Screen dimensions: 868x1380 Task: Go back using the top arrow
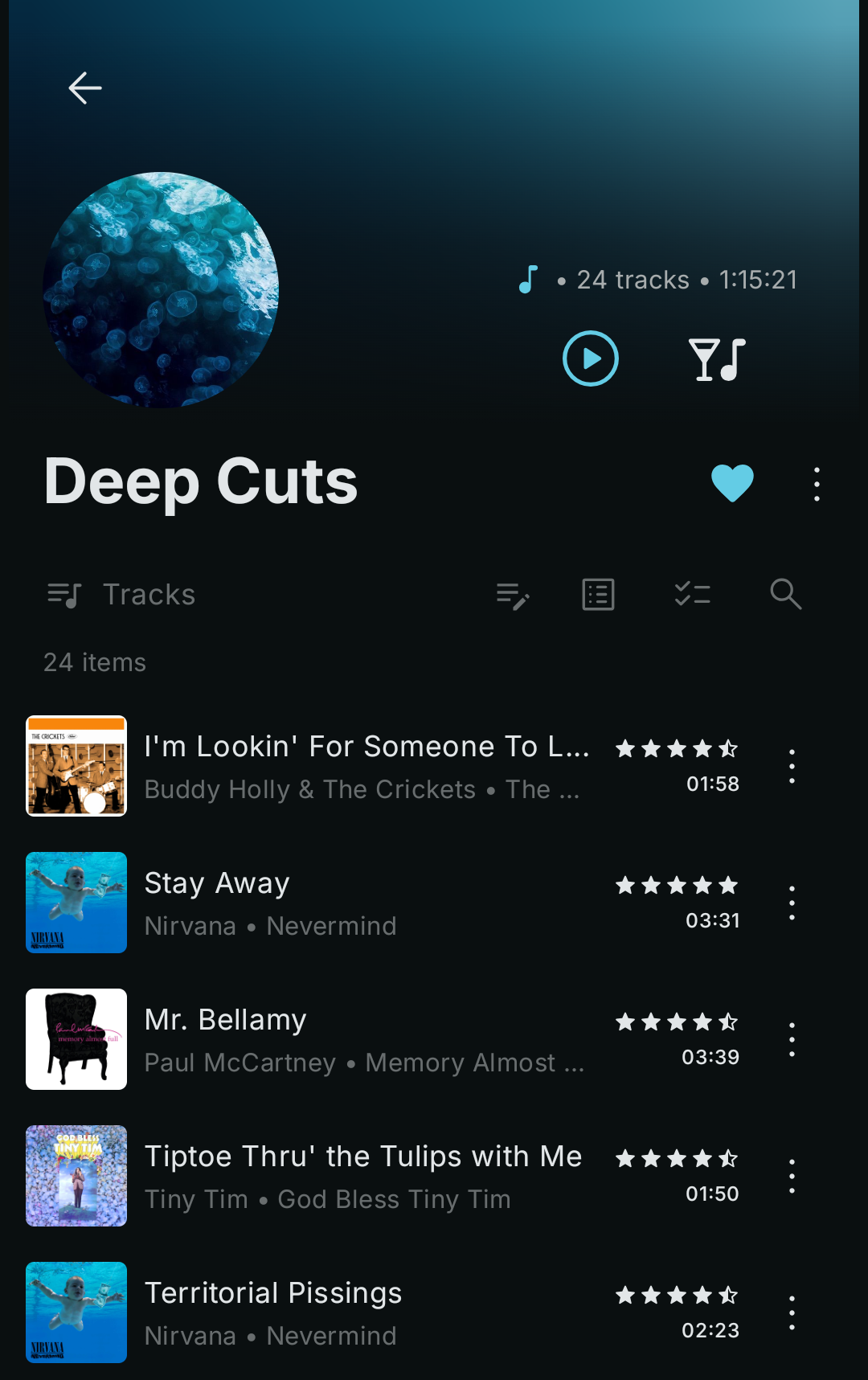click(x=84, y=88)
